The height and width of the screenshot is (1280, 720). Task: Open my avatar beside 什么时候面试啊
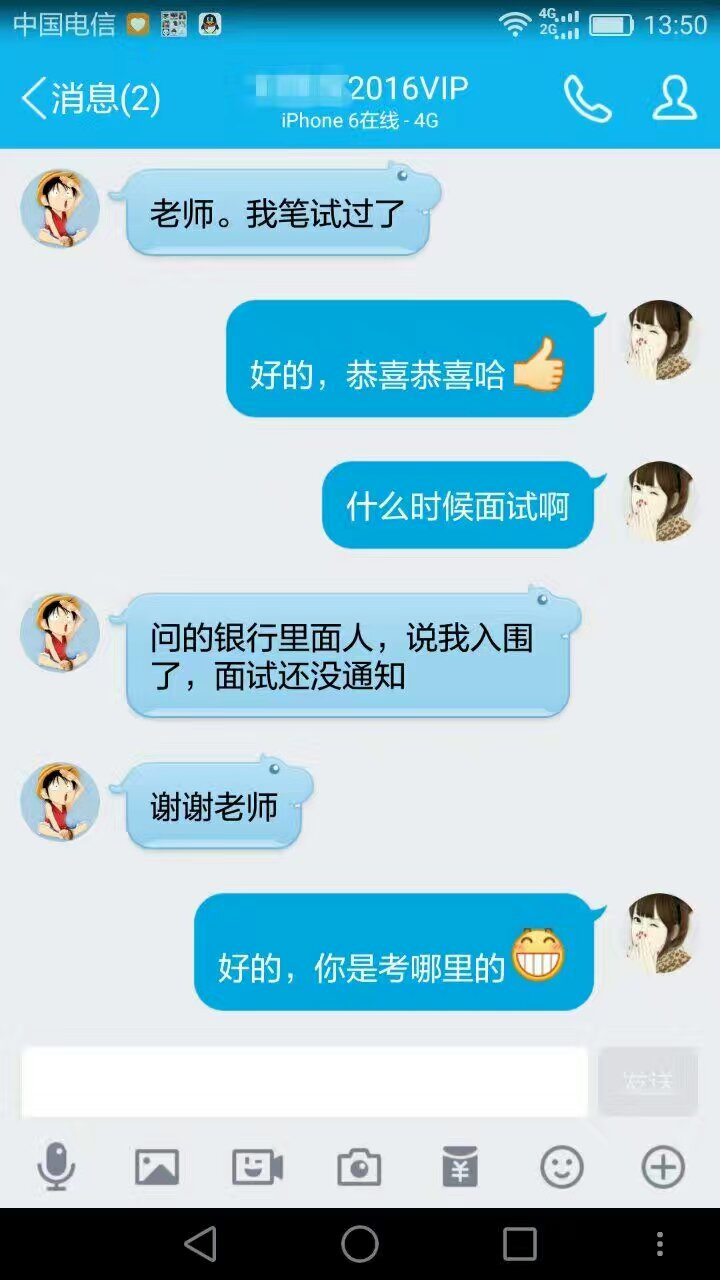pos(660,501)
